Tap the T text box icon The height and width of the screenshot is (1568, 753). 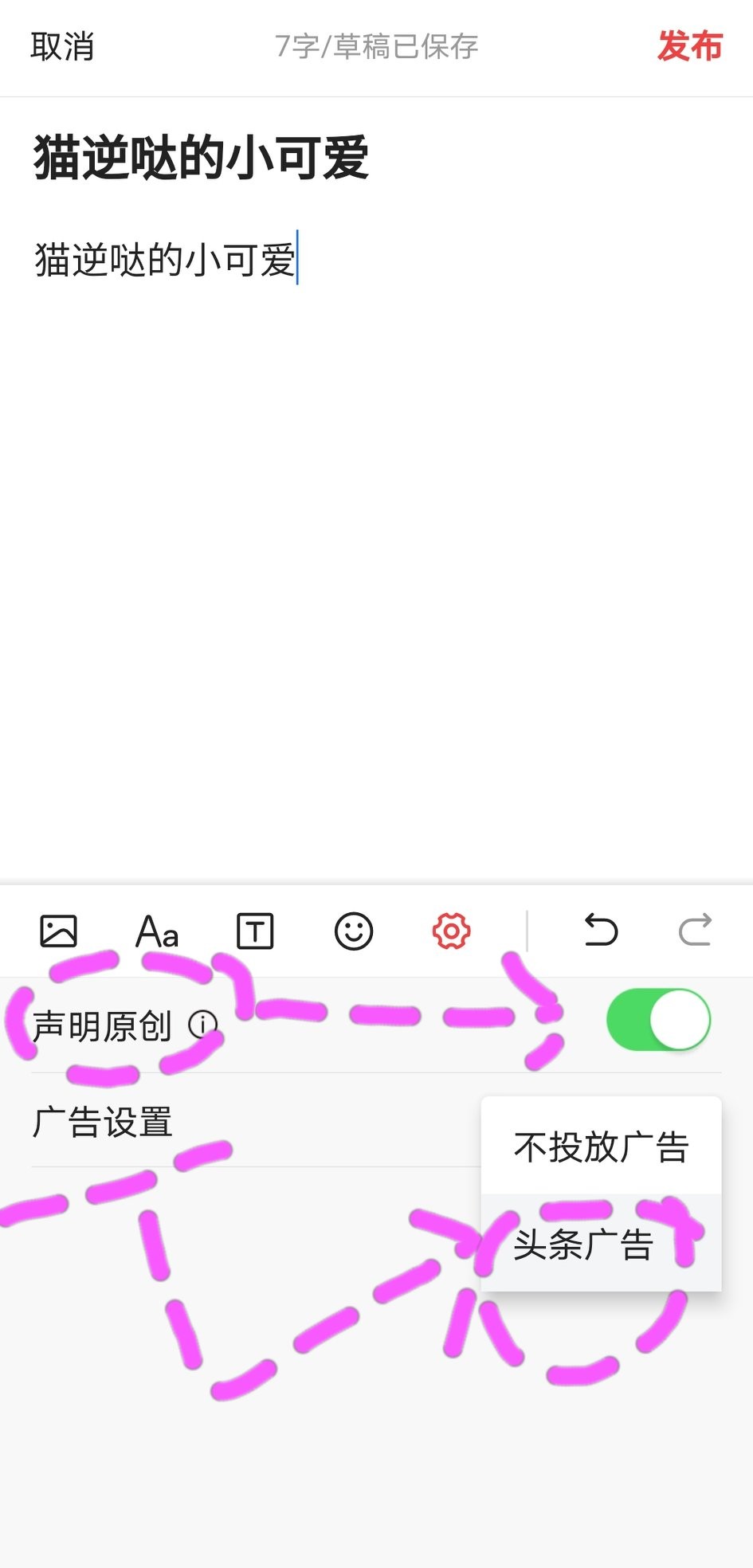tap(255, 931)
